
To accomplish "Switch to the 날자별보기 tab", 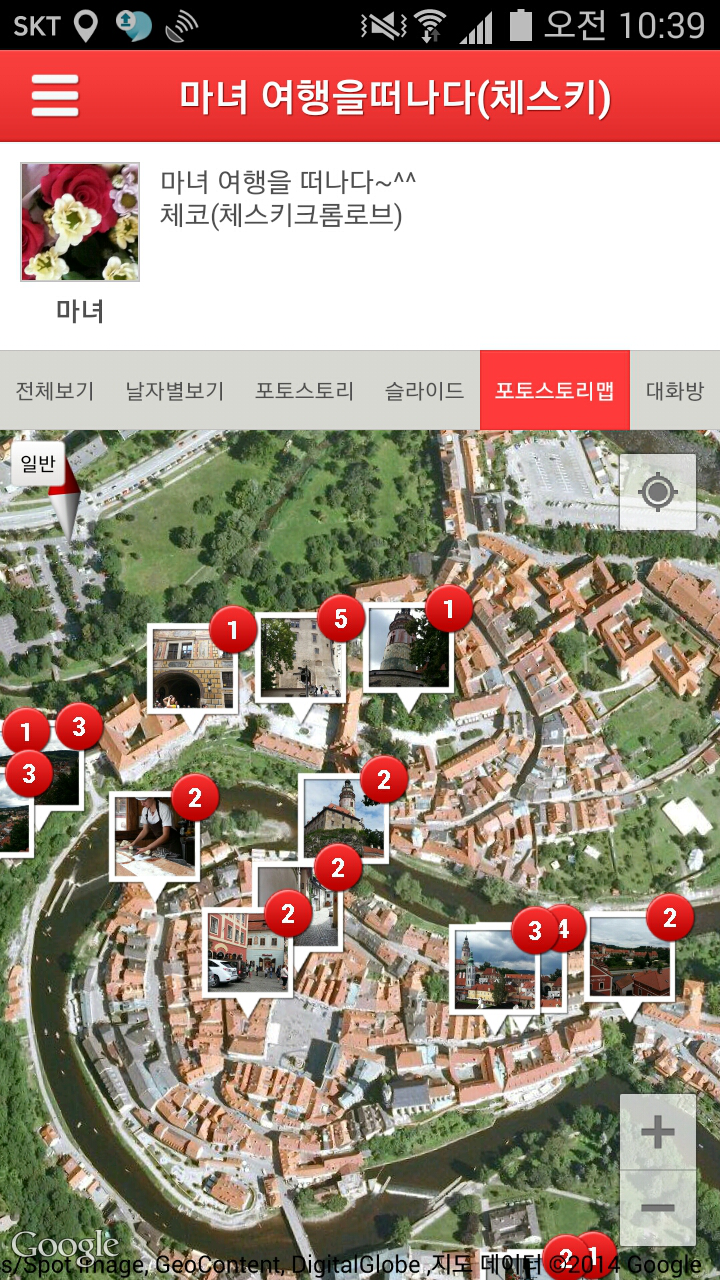I will pos(175,390).
